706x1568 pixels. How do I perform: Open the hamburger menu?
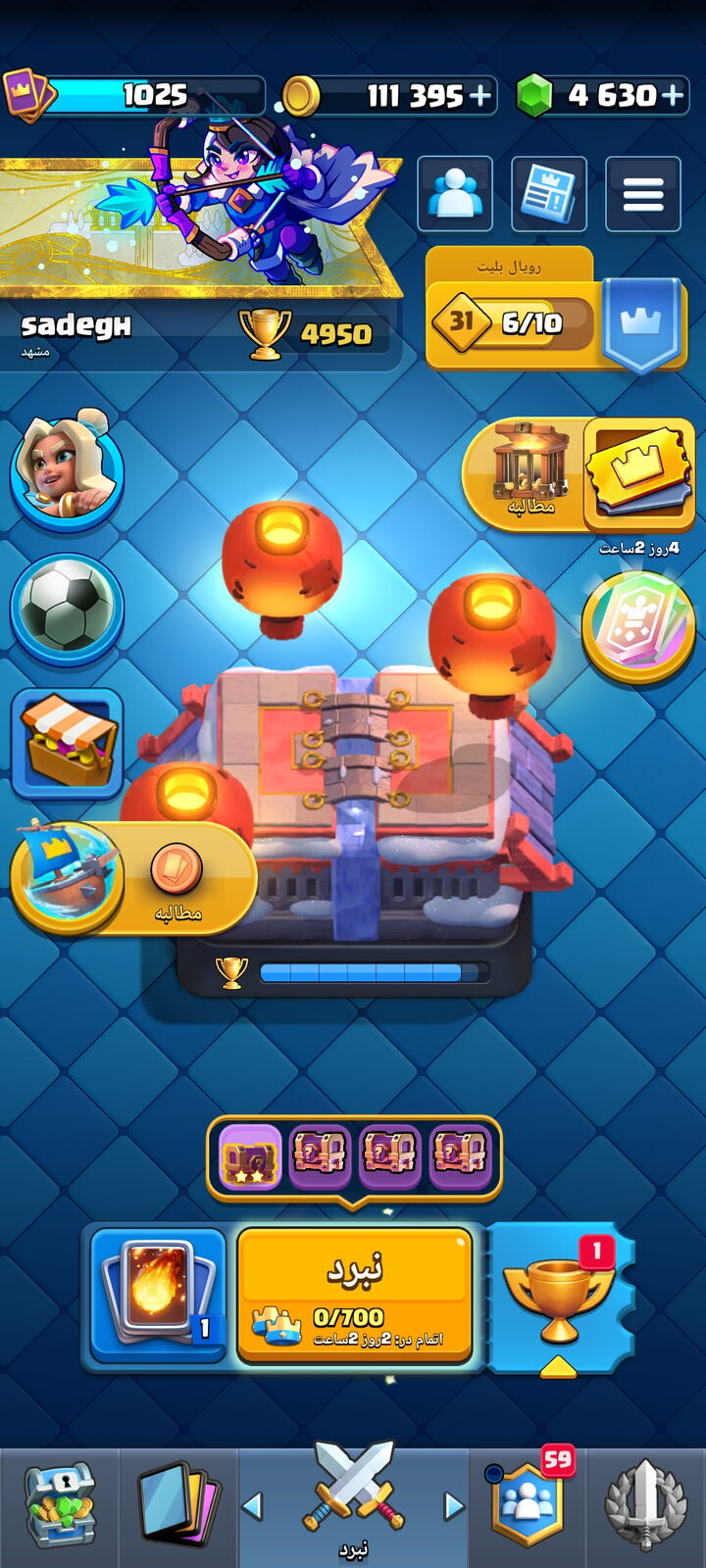click(x=643, y=194)
